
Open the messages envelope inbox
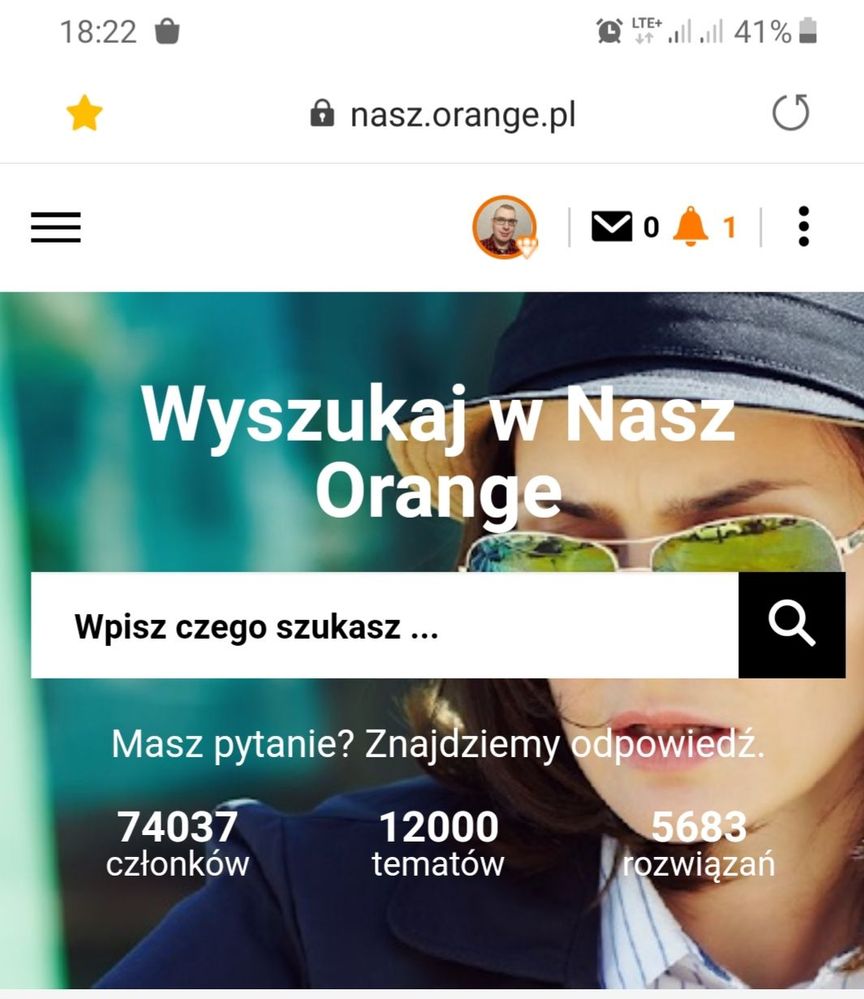pos(611,227)
